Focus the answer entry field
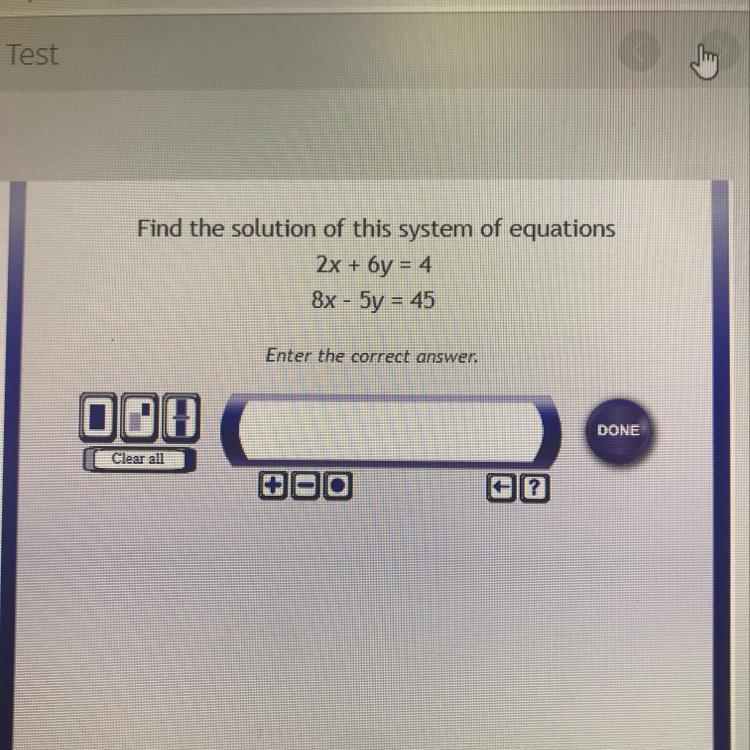Screen dimensions: 750x750 coord(385,431)
